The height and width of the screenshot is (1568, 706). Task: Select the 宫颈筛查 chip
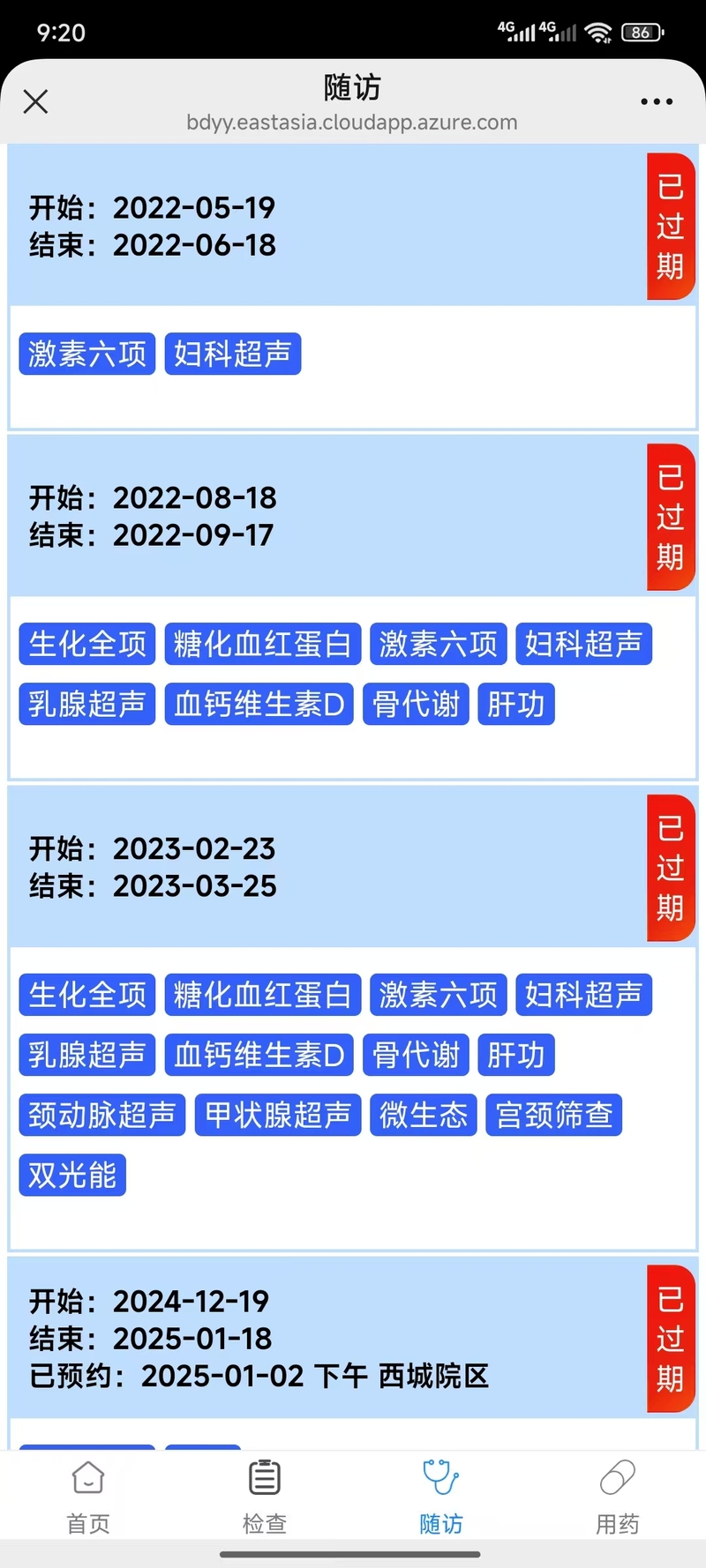tap(554, 1115)
